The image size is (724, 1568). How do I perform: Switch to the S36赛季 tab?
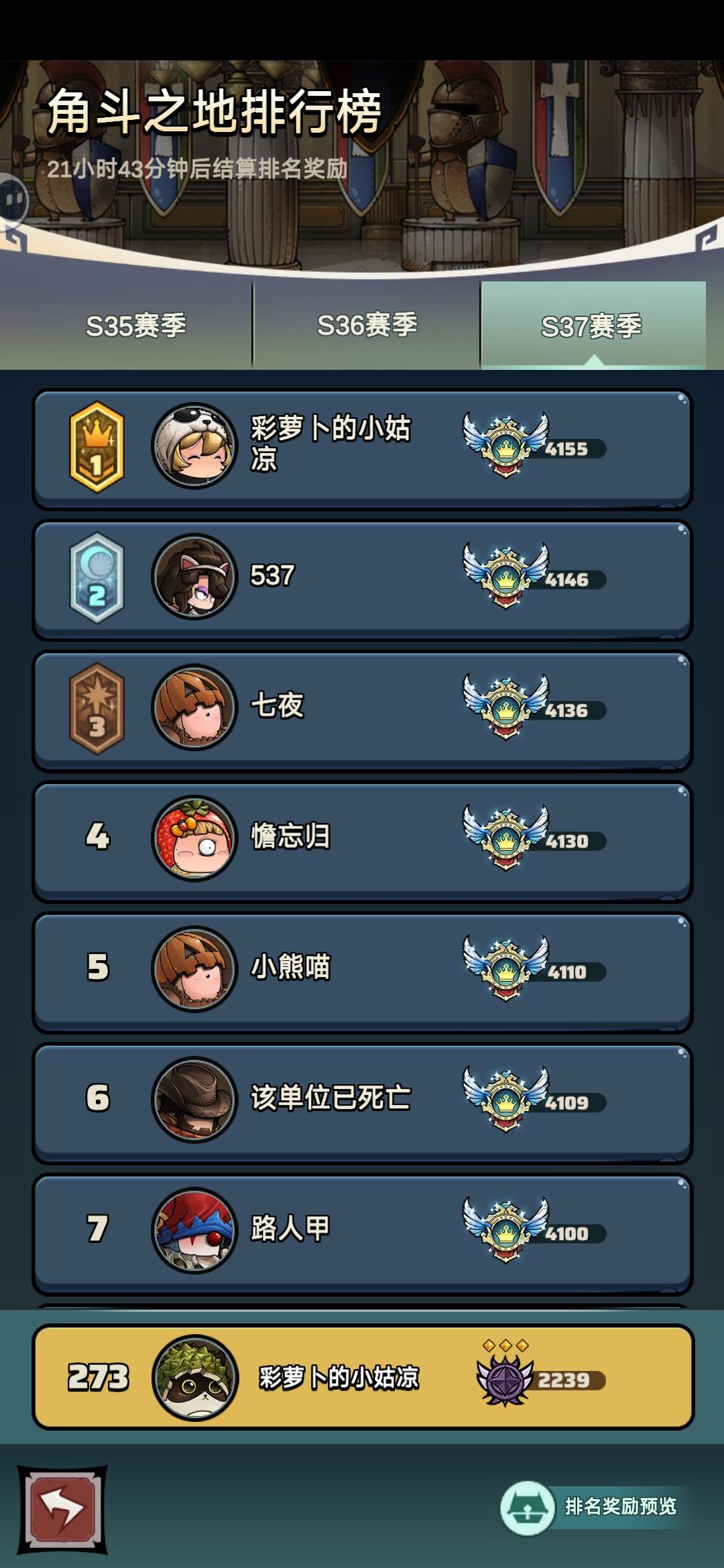pyautogui.click(x=369, y=324)
